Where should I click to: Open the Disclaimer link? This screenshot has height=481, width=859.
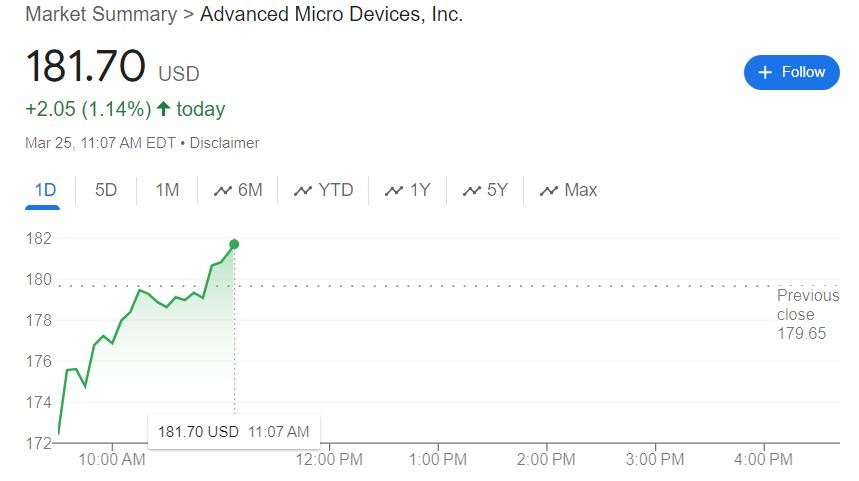[224, 143]
